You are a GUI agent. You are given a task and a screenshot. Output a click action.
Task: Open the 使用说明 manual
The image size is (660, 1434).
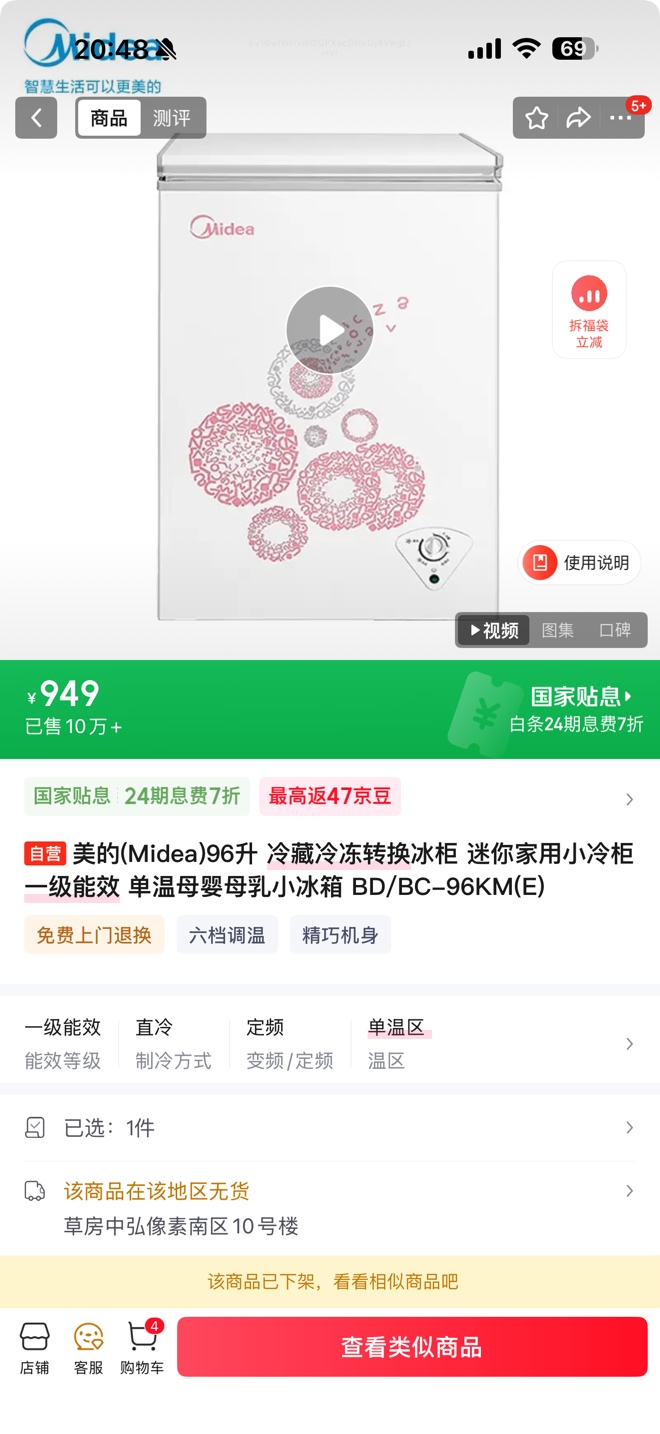(580, 563)
